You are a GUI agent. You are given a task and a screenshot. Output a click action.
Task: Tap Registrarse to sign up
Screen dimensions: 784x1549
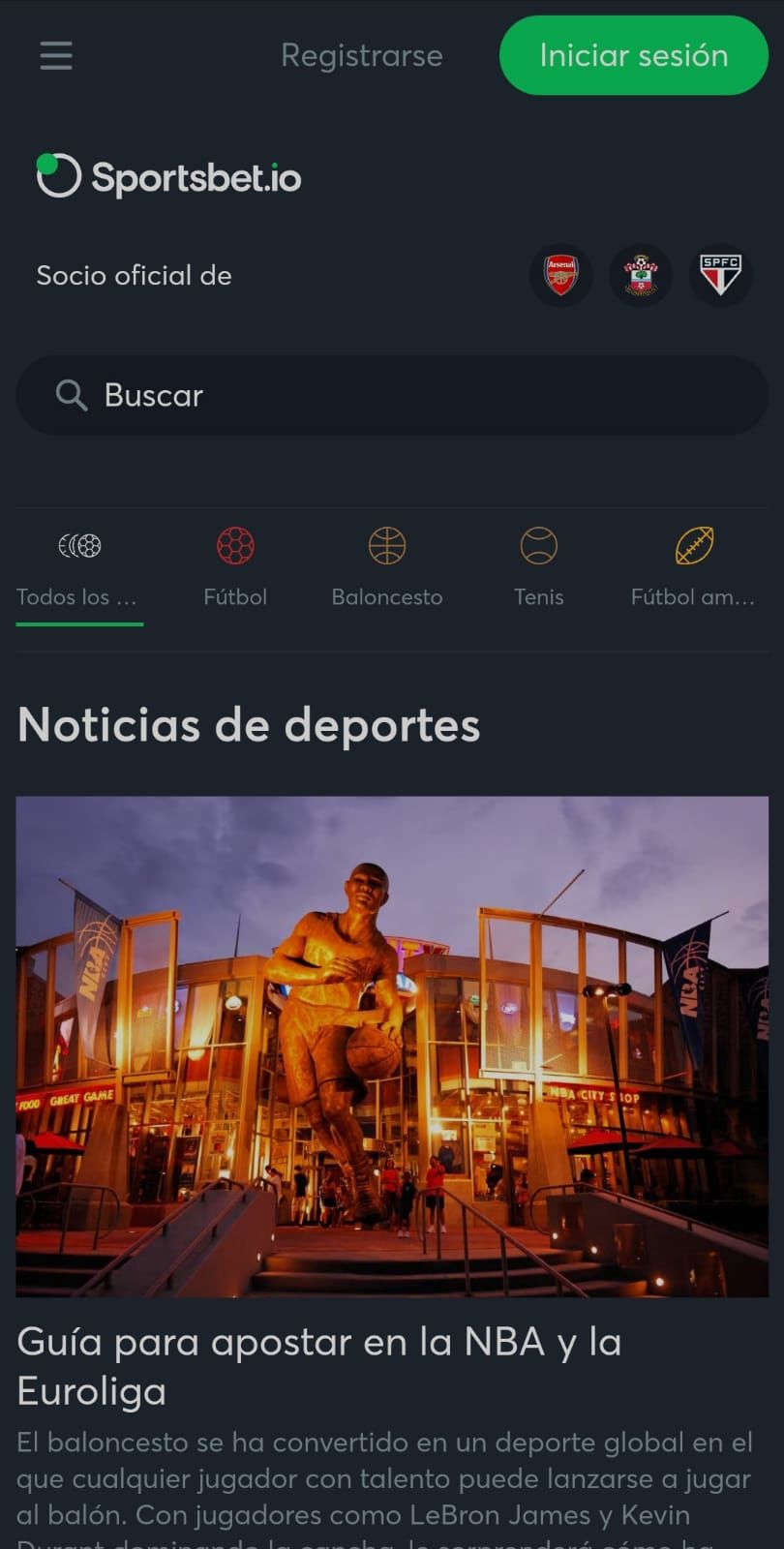[x=361, y=55]
